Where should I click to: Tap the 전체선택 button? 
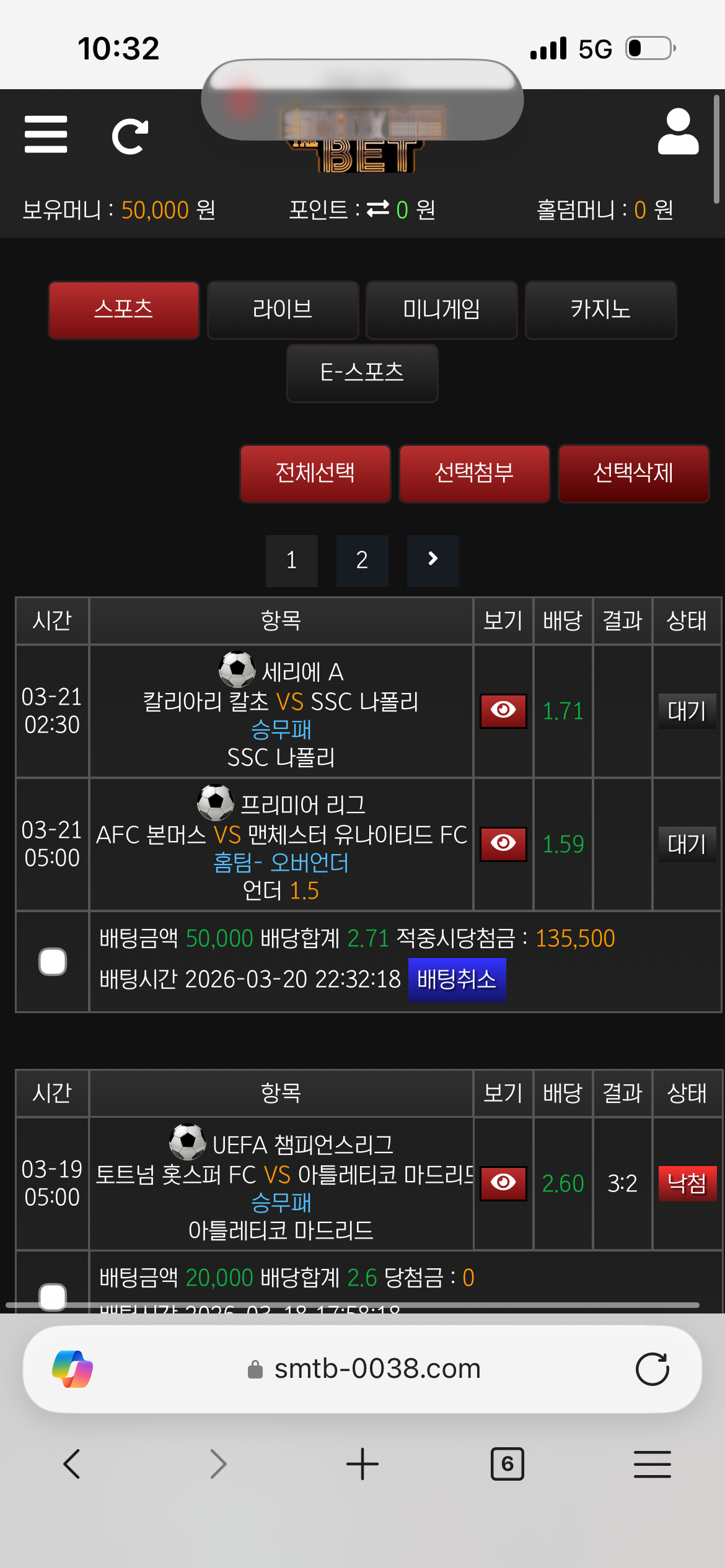click(x=315, y=473)
